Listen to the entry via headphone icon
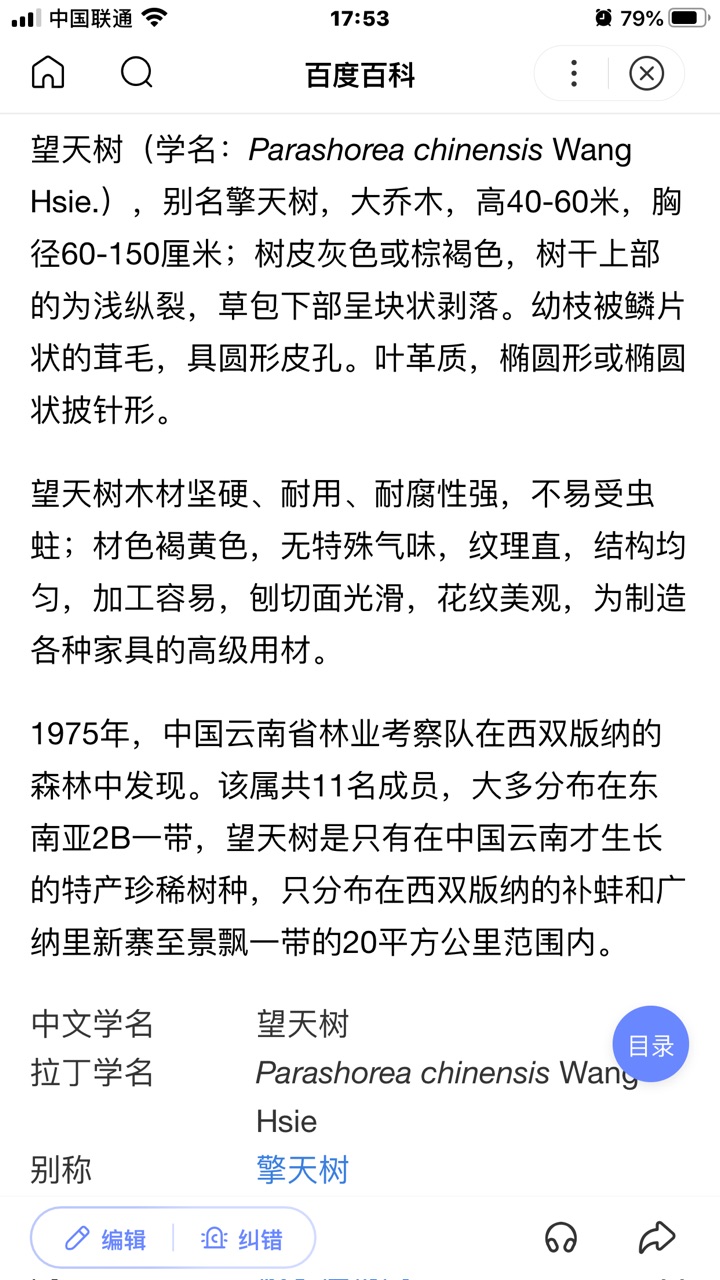720x1280 pixels. (x=561, y=1238)
